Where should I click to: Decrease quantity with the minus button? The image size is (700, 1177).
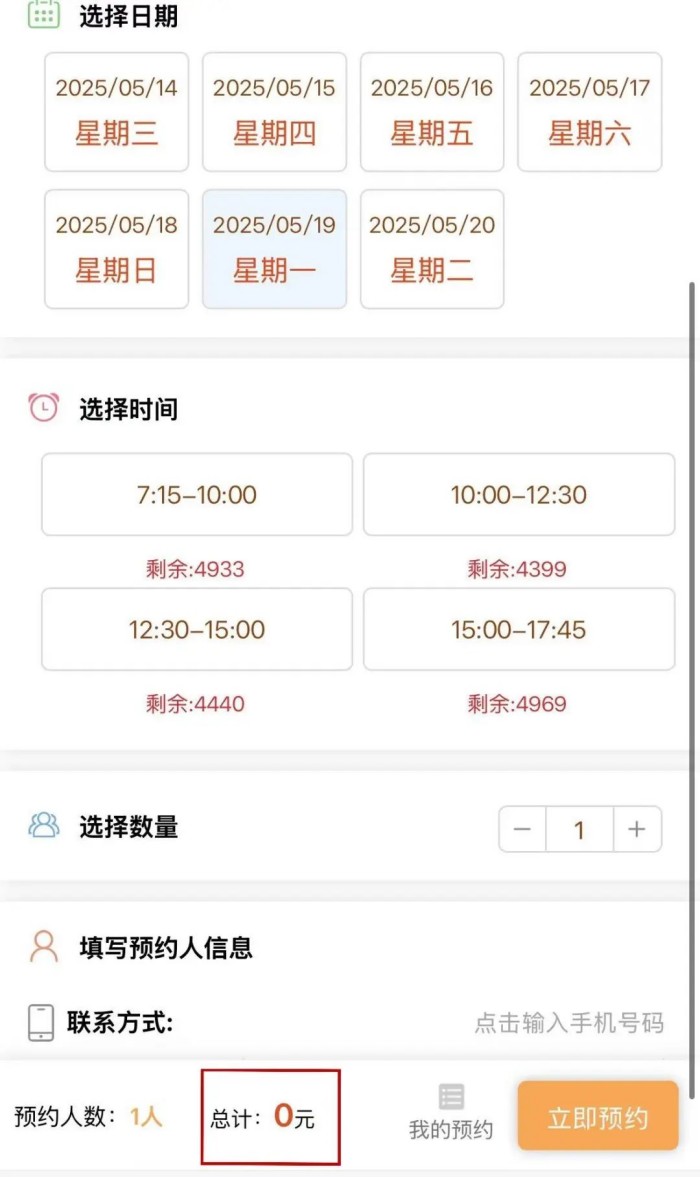coord(522,829)
